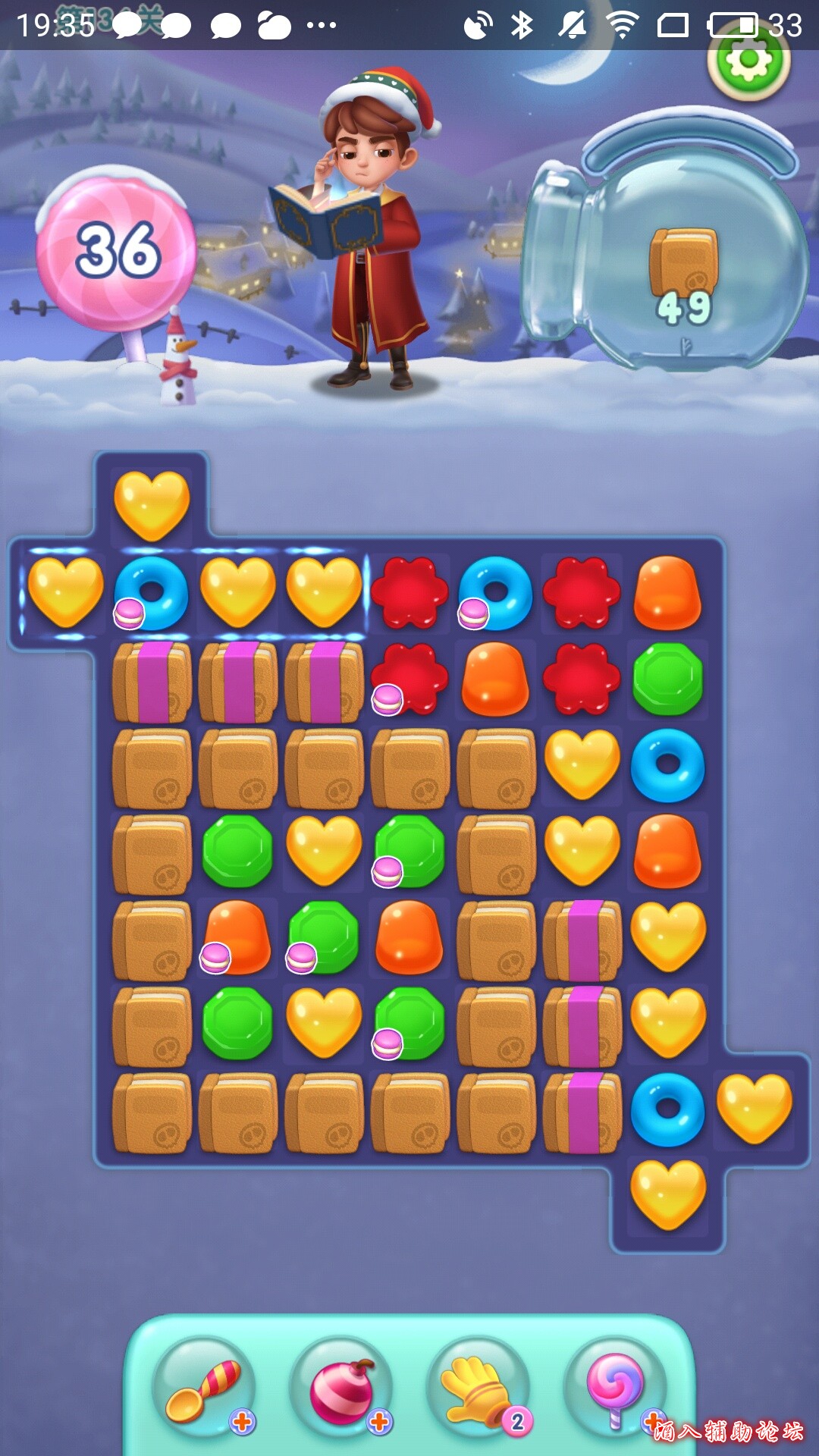
Task: Tap the yellow heart candy at the top of the board
Action: [x=151, y=504]
